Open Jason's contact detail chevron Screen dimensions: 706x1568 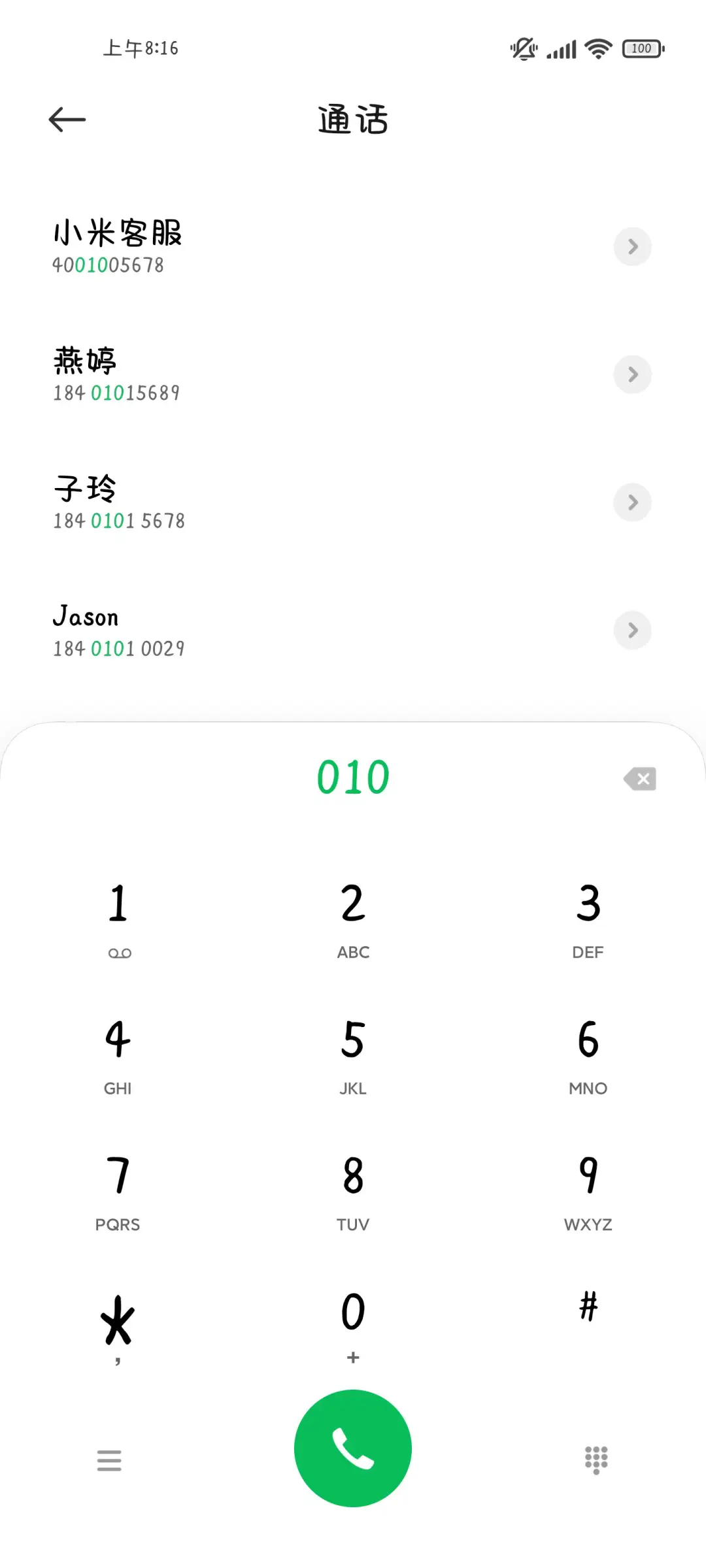coord(631,630)
